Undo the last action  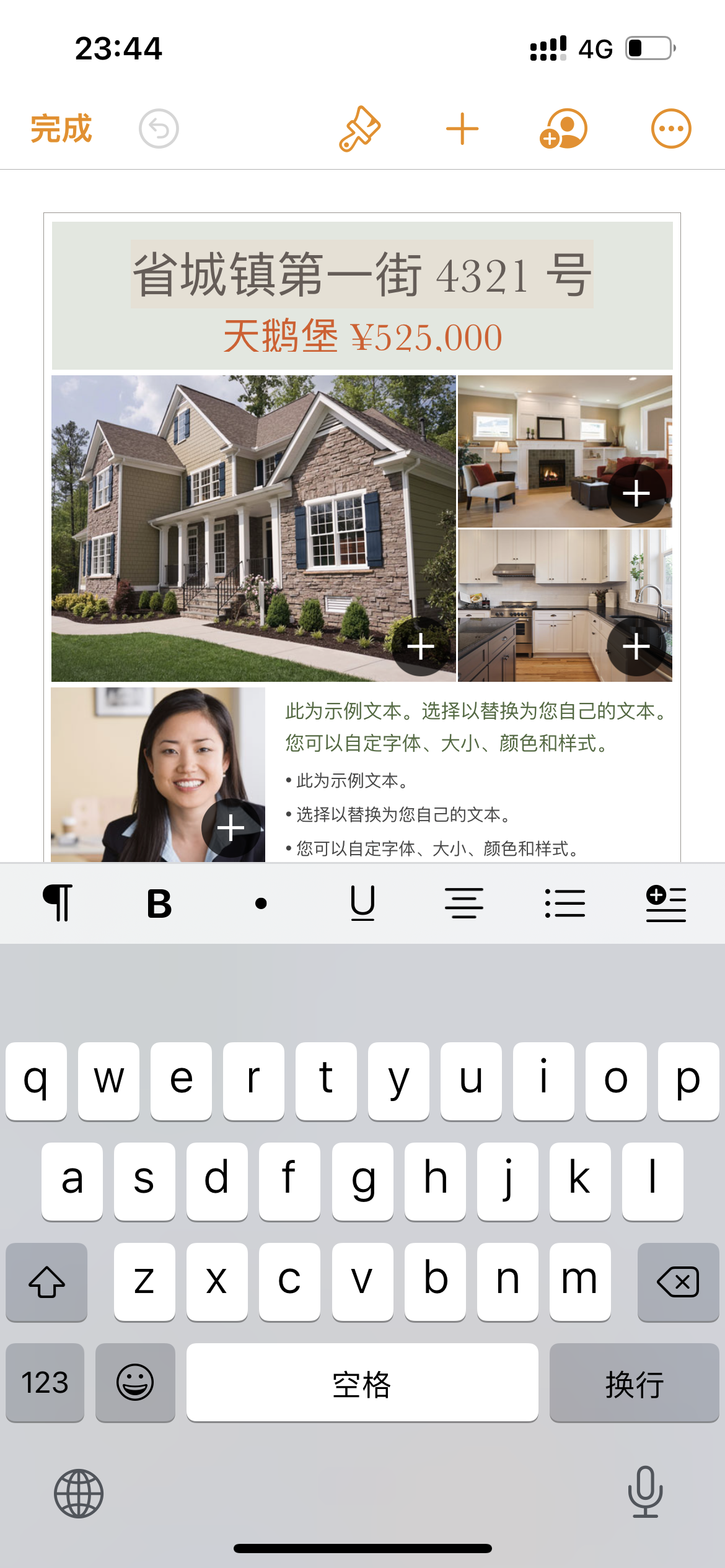click(x=159, y=129)
